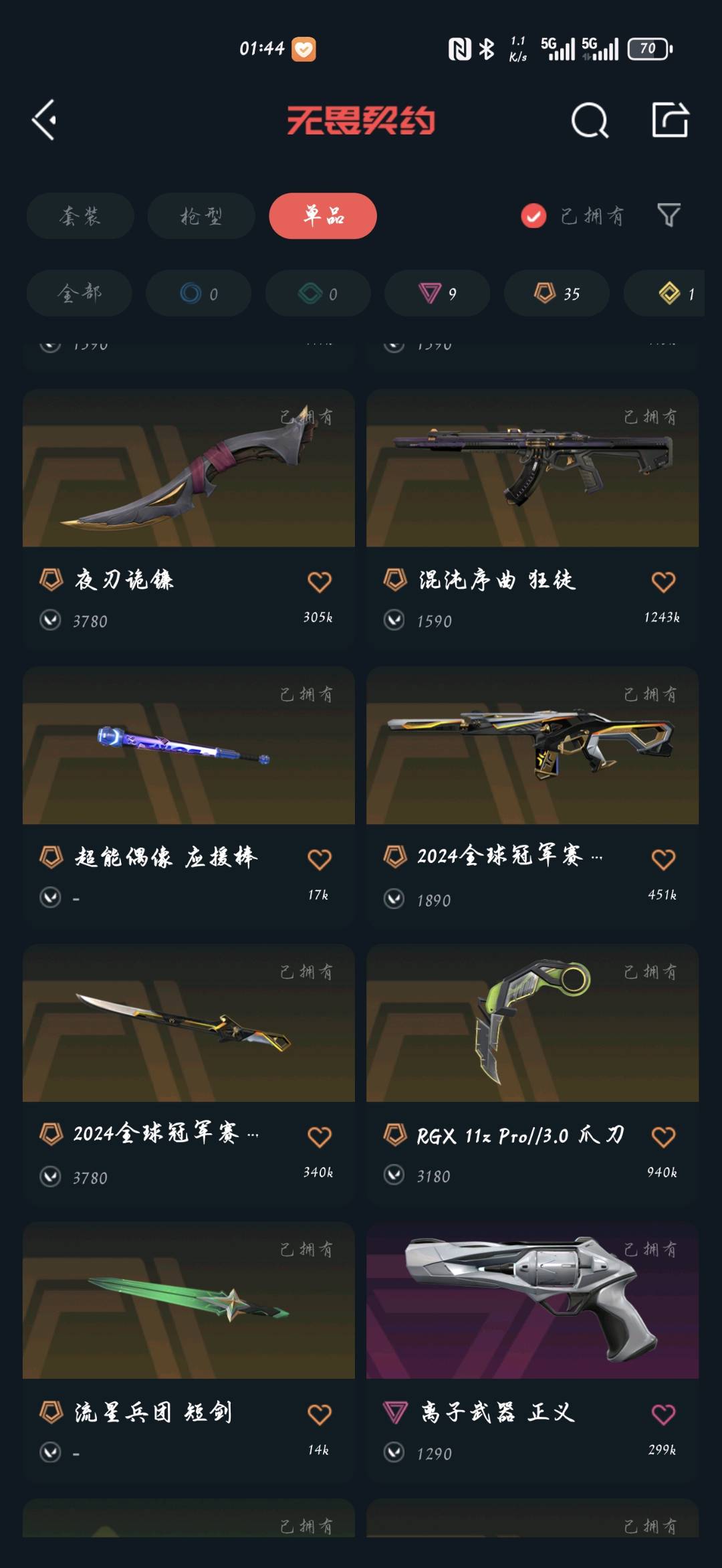Image resolution: width=722 pixels, height=1568 pixels.
Task: Favorite the 2024全球冠军赛 skin priced 3780
Action: [320, 1137]
